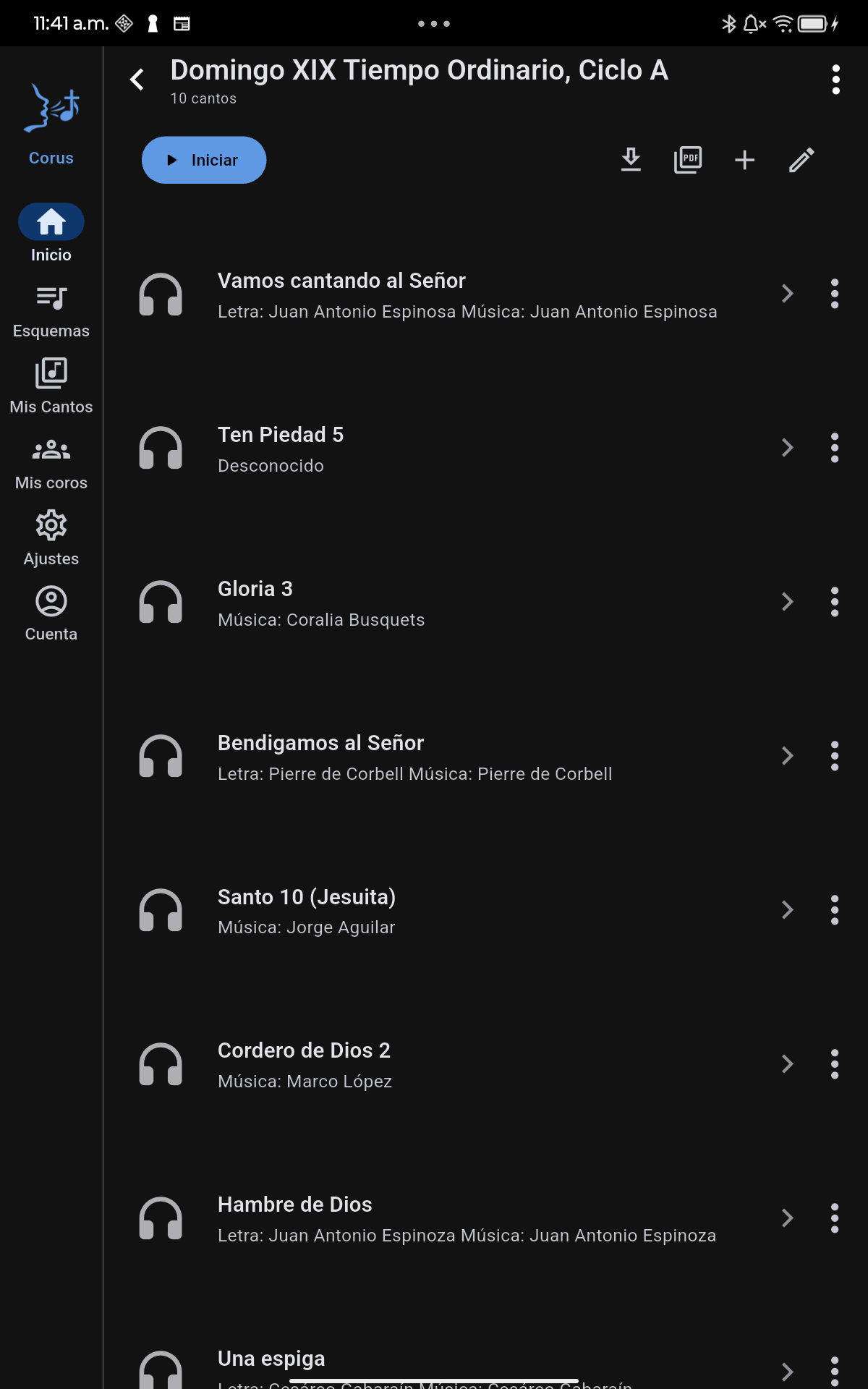Go back using the top arrow
Image resolution: width=868 pixels, height=1389 pixels.
pyautogui.click(x=137, y=80)
